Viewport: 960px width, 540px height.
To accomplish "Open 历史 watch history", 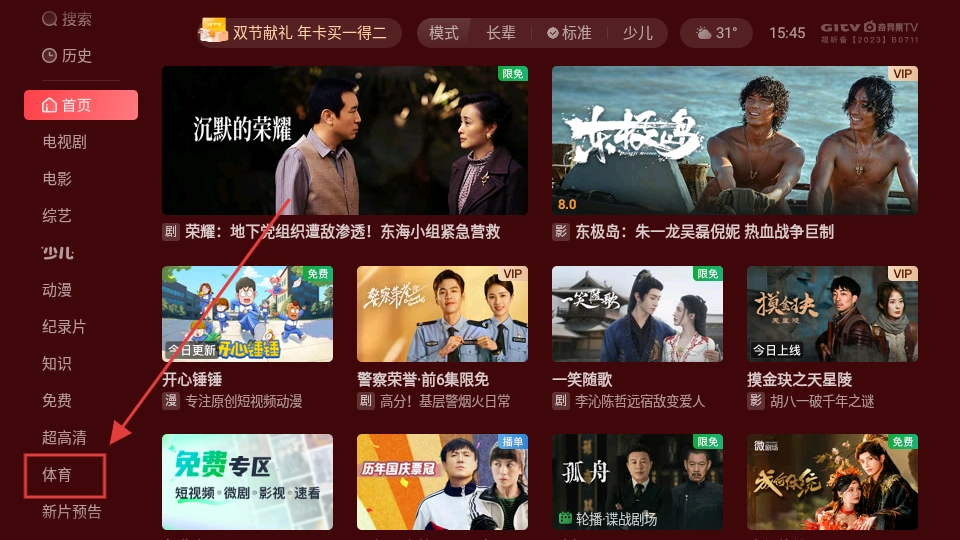I will (67, 56).
